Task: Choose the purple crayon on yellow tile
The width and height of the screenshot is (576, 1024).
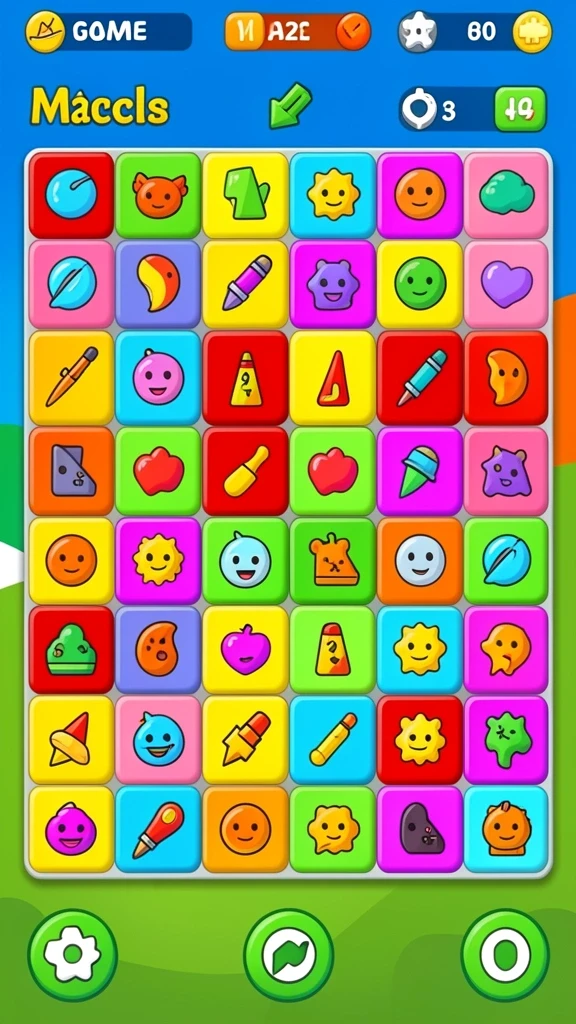Action: [246, 285]
